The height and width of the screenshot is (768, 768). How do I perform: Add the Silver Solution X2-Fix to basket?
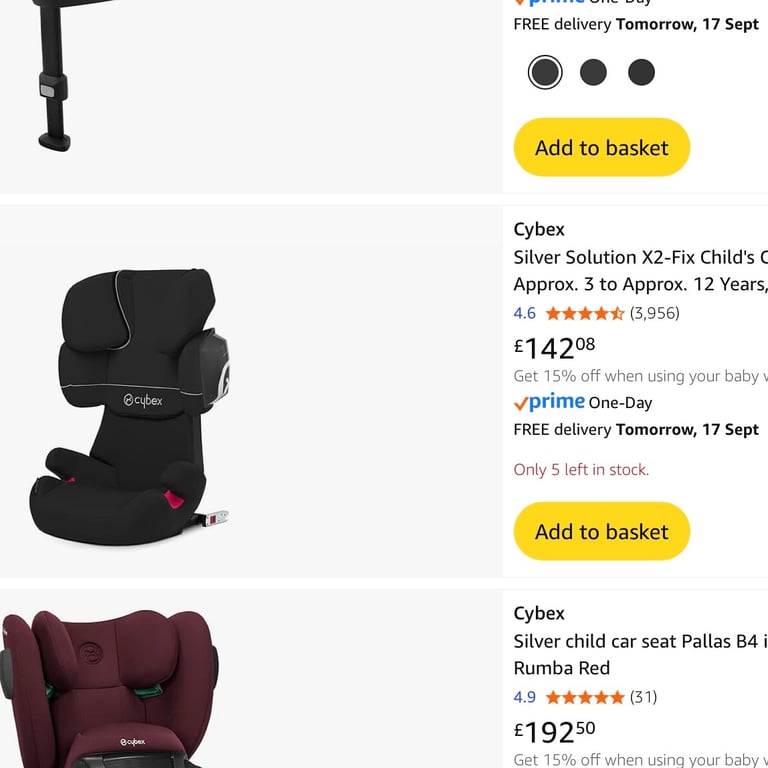(x=601, y=532)
